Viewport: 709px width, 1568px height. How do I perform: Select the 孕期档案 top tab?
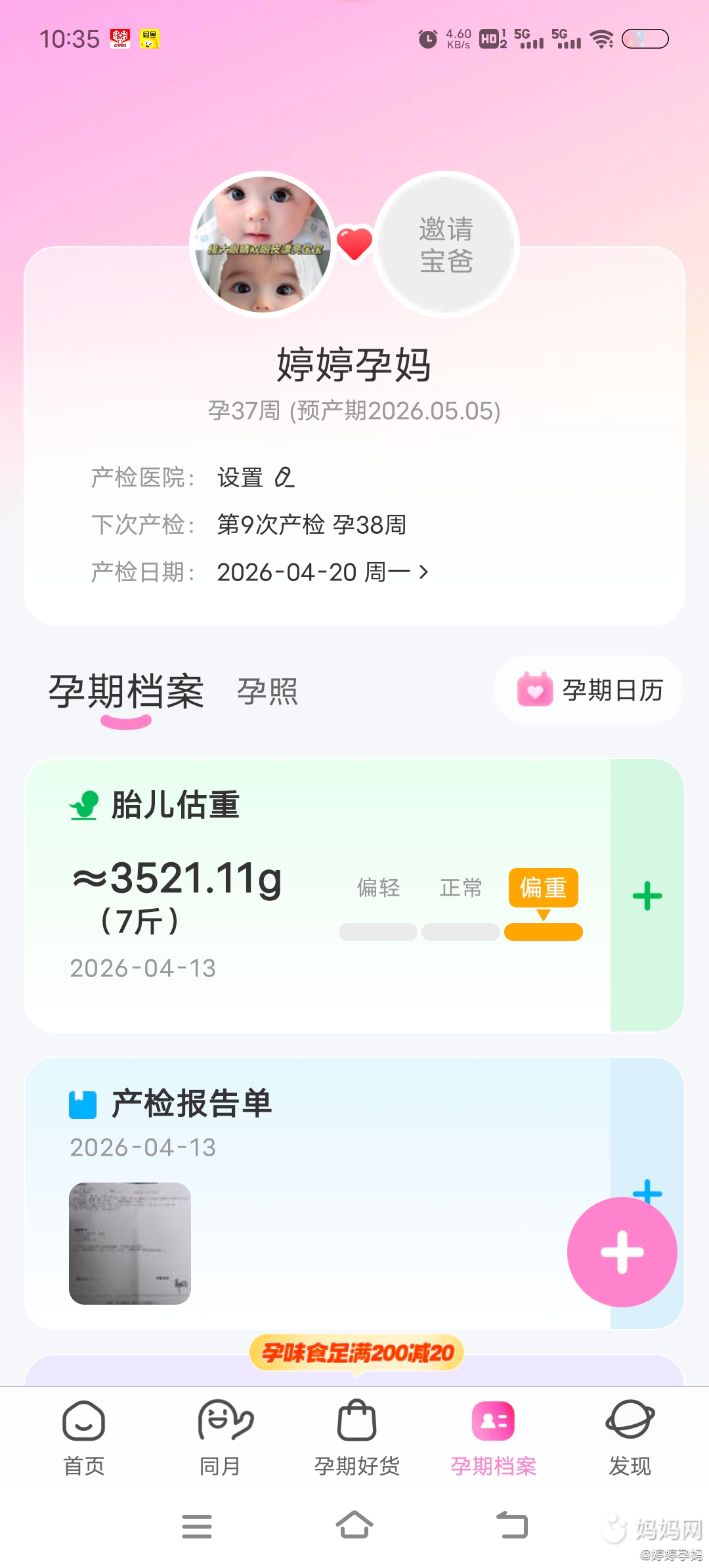[126, 691]
